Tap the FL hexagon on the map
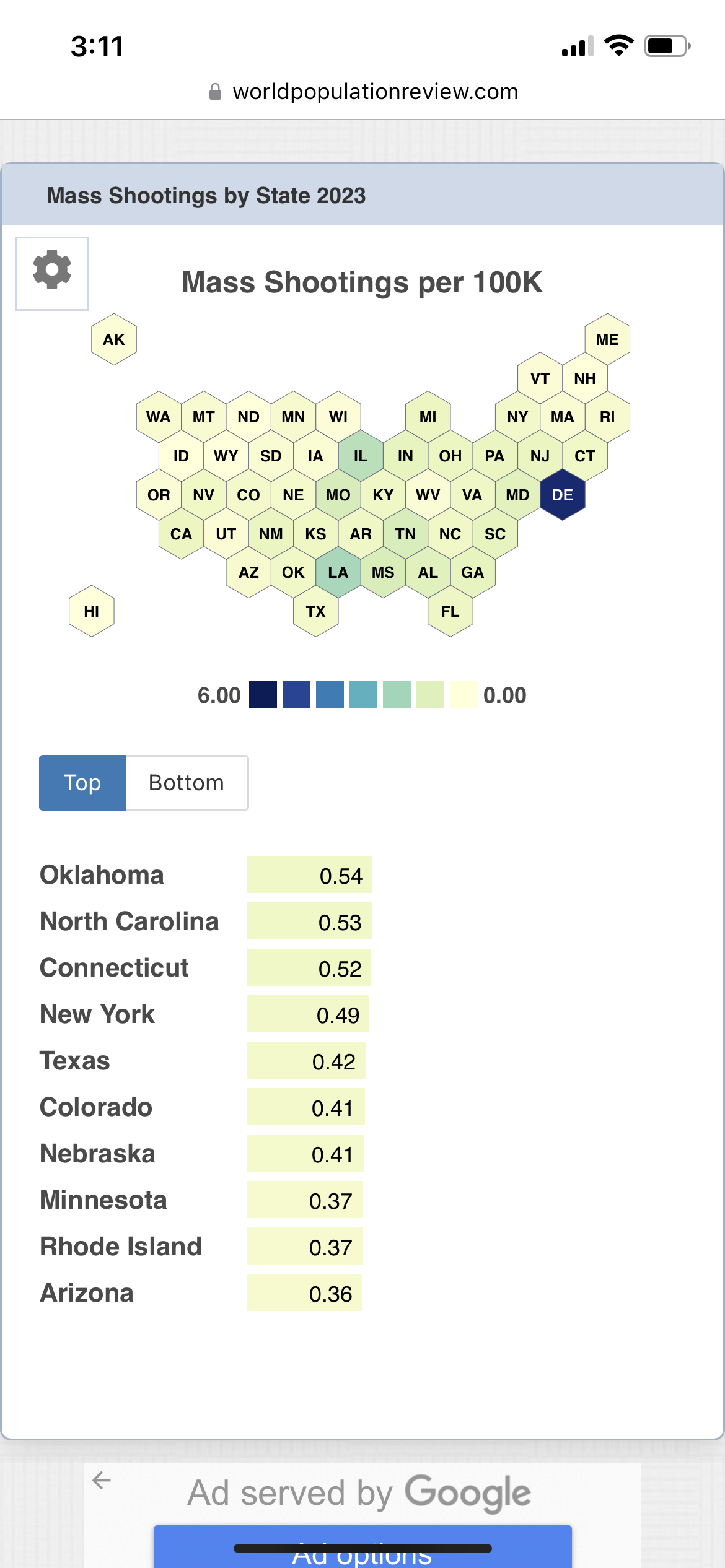Viewport: 725px width, 1568px height. 450,611
